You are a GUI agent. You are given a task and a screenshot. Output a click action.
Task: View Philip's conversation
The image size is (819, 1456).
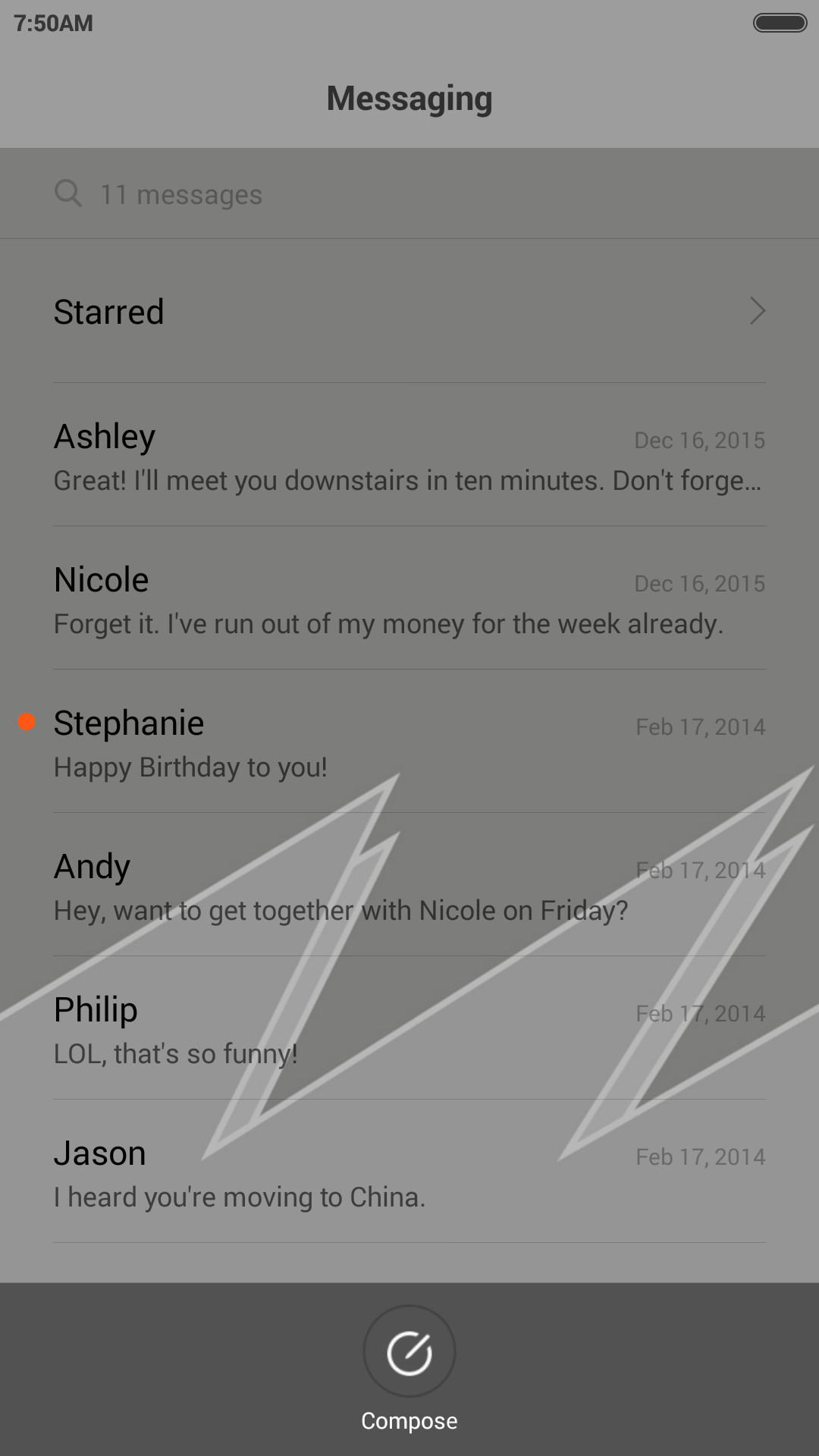(409, 1028)
